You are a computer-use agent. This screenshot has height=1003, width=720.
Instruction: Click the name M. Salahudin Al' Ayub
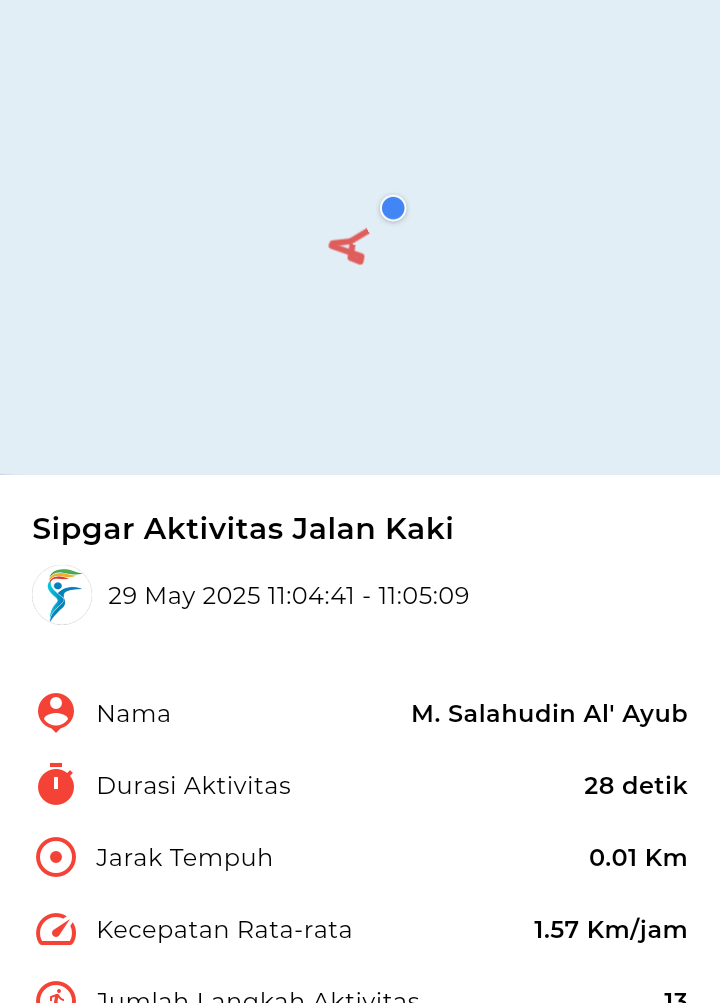pyautogui.click(x=549, y=713)
